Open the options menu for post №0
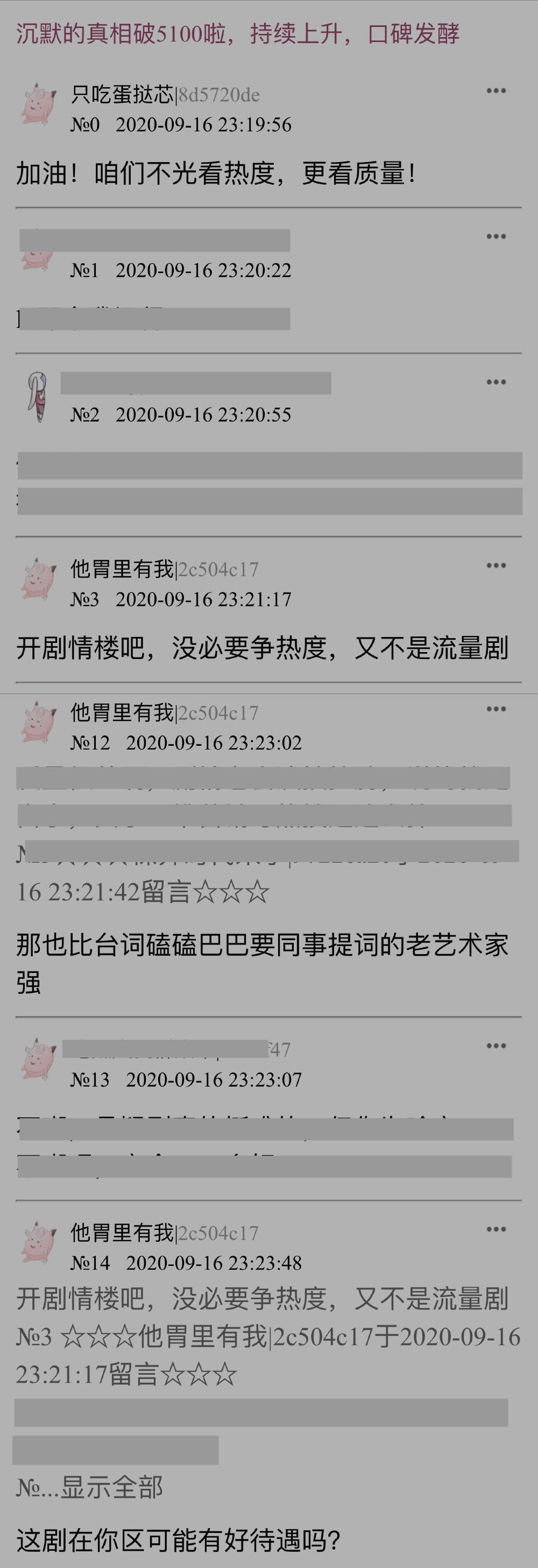The height and width of the screenshot is (1568, 538). click(x=496, y=92)
